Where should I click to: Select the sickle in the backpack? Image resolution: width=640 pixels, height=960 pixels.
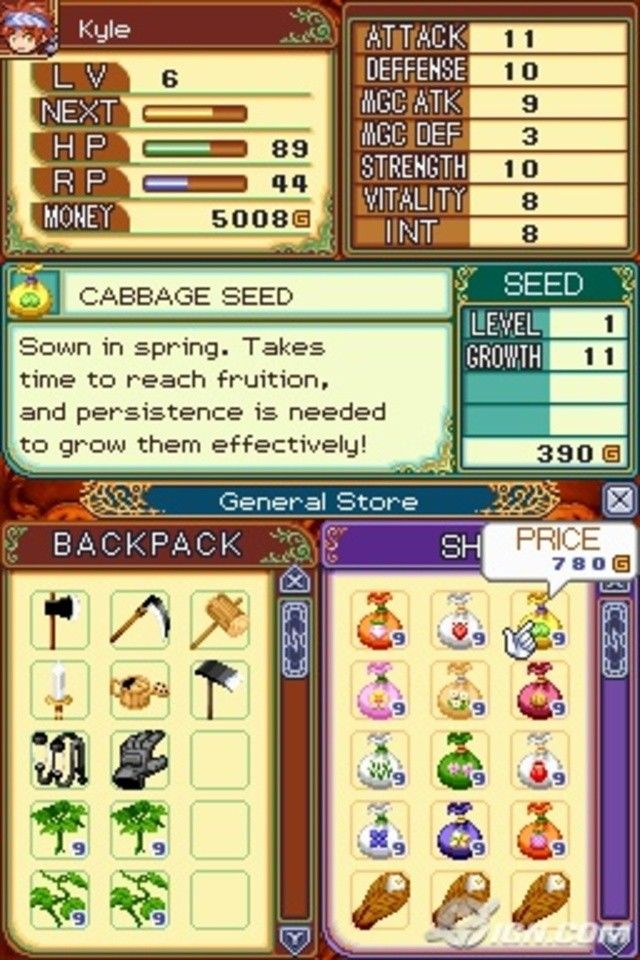point(139,620)
